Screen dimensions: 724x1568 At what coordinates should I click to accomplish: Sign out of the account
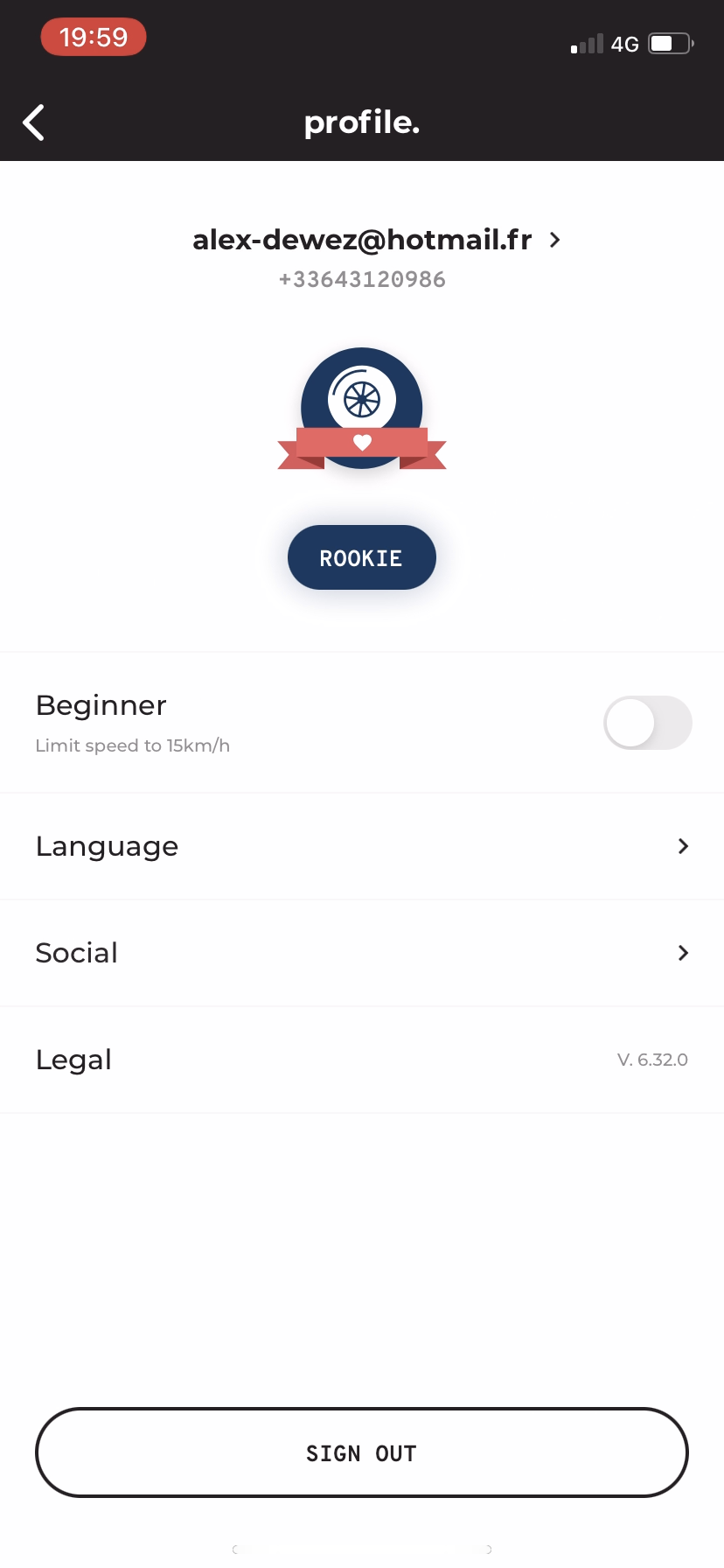[362, 1452]
